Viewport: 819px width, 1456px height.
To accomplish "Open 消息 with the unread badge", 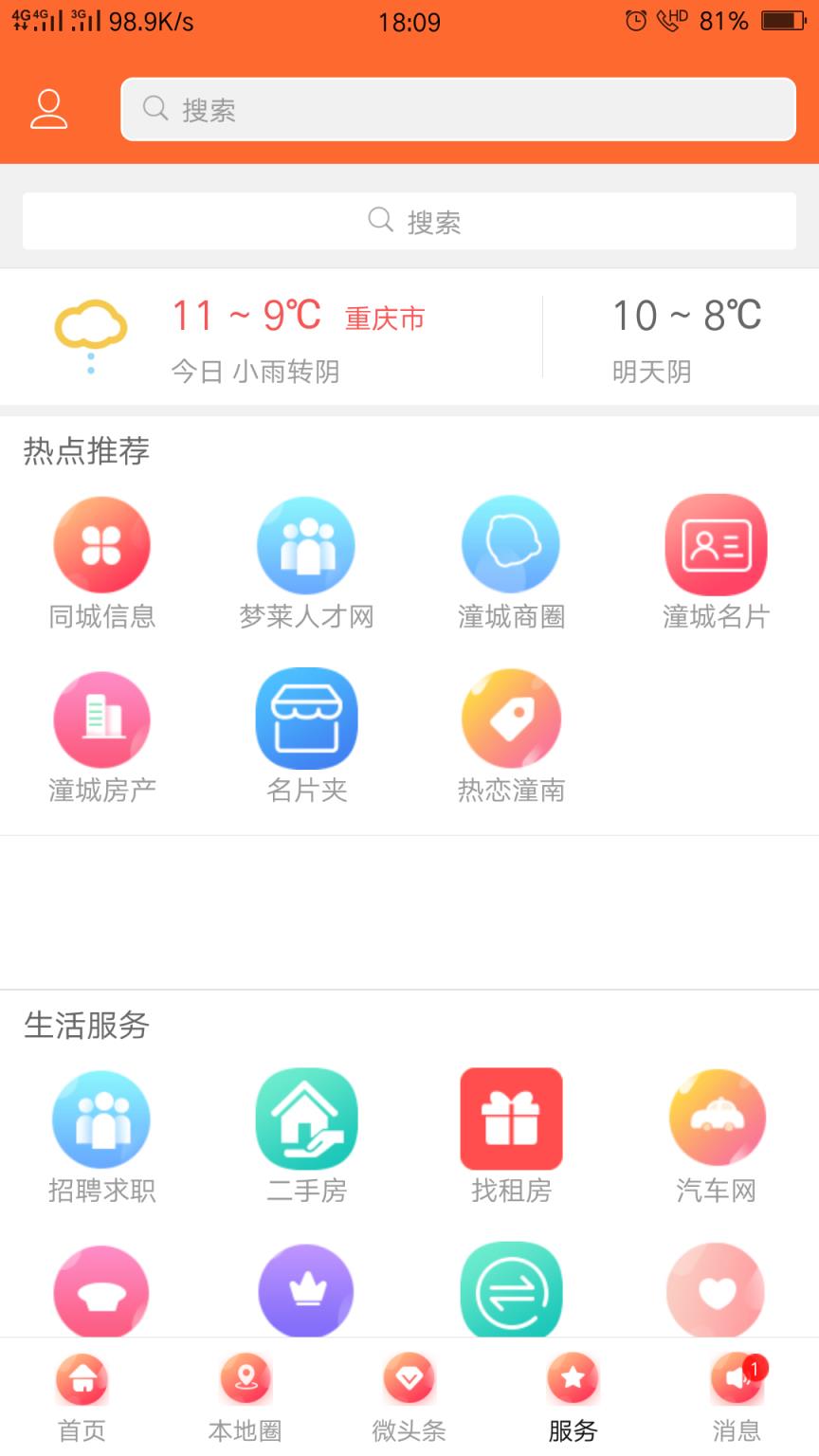I will (x=737, y=1393).
